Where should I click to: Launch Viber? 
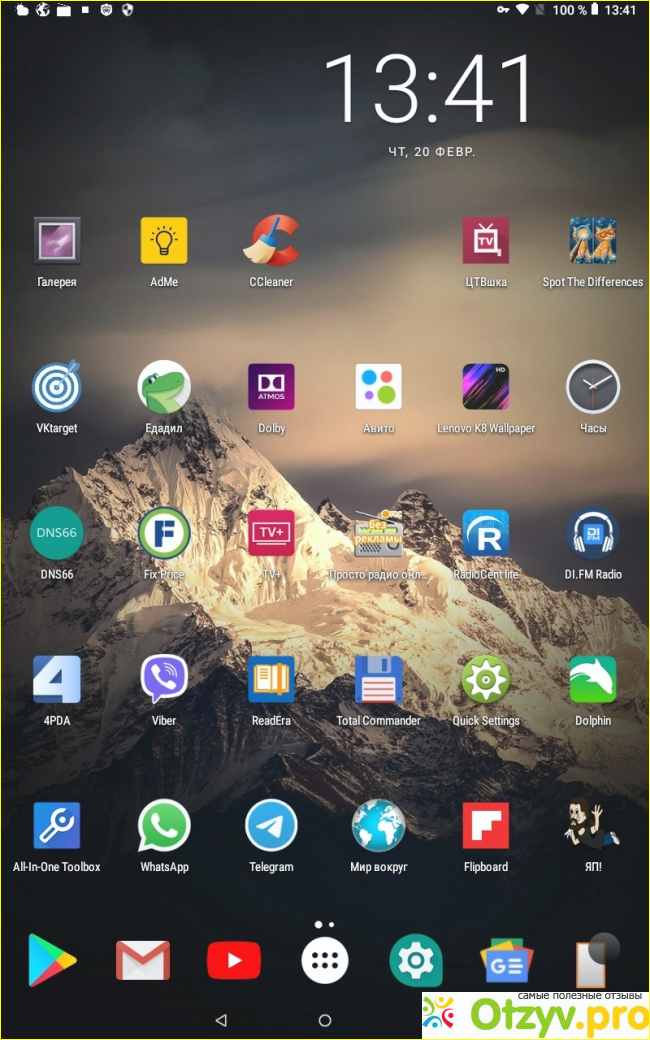[x=164, y=680]
